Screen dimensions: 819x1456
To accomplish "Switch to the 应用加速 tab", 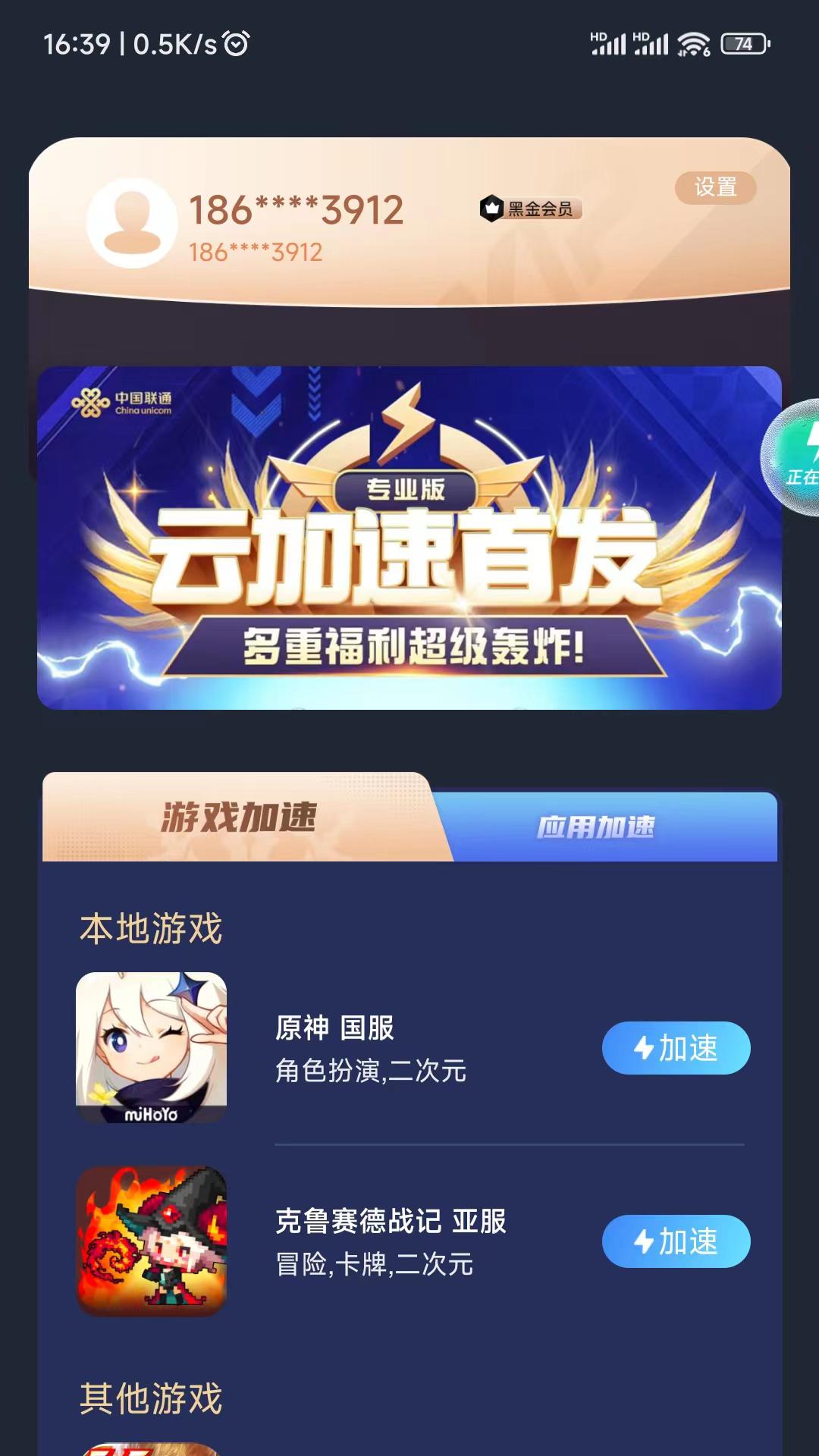I will (x=596, y=827).
